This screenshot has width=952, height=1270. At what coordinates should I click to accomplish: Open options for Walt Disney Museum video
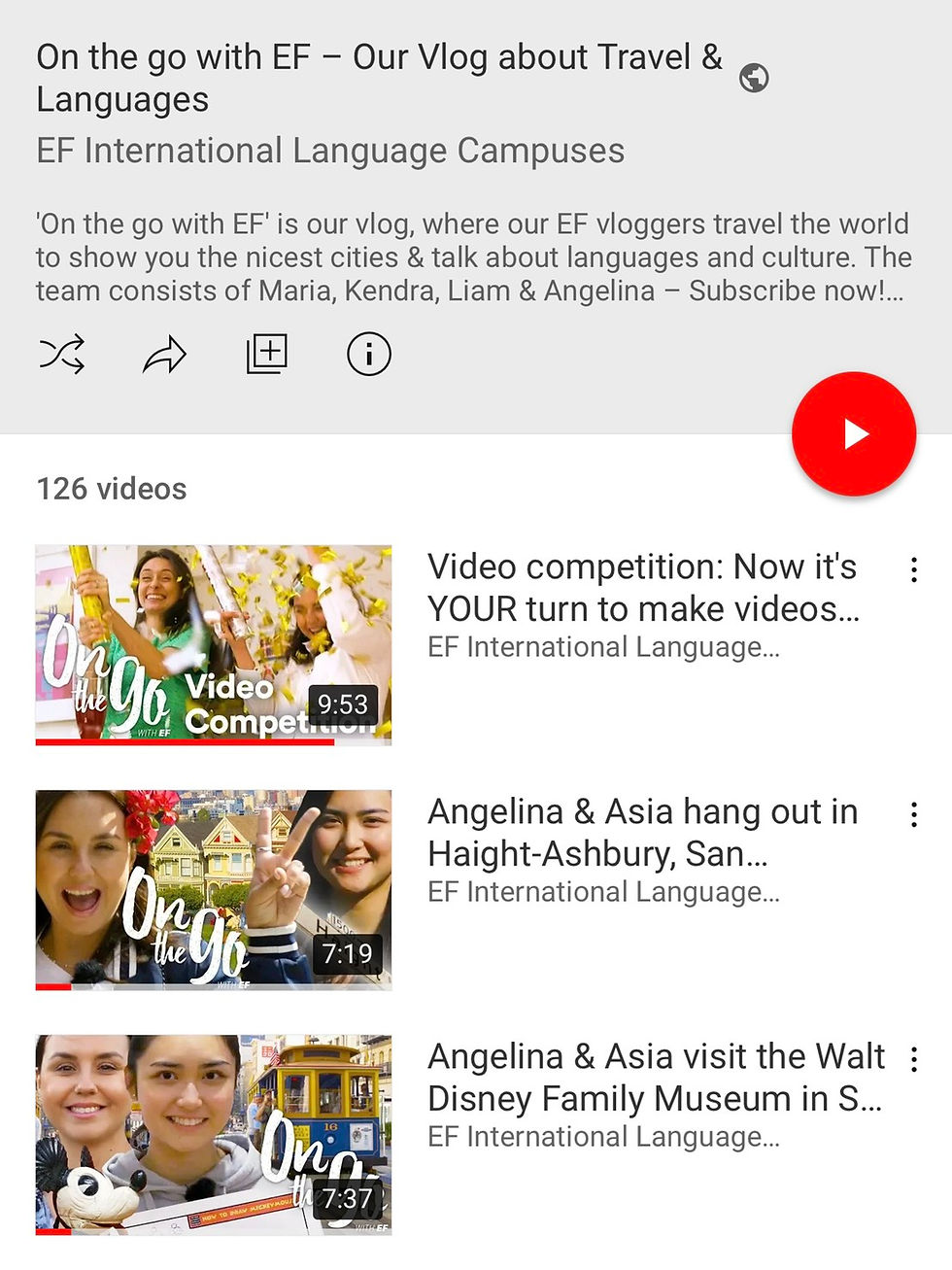(x=913, y=1060)
